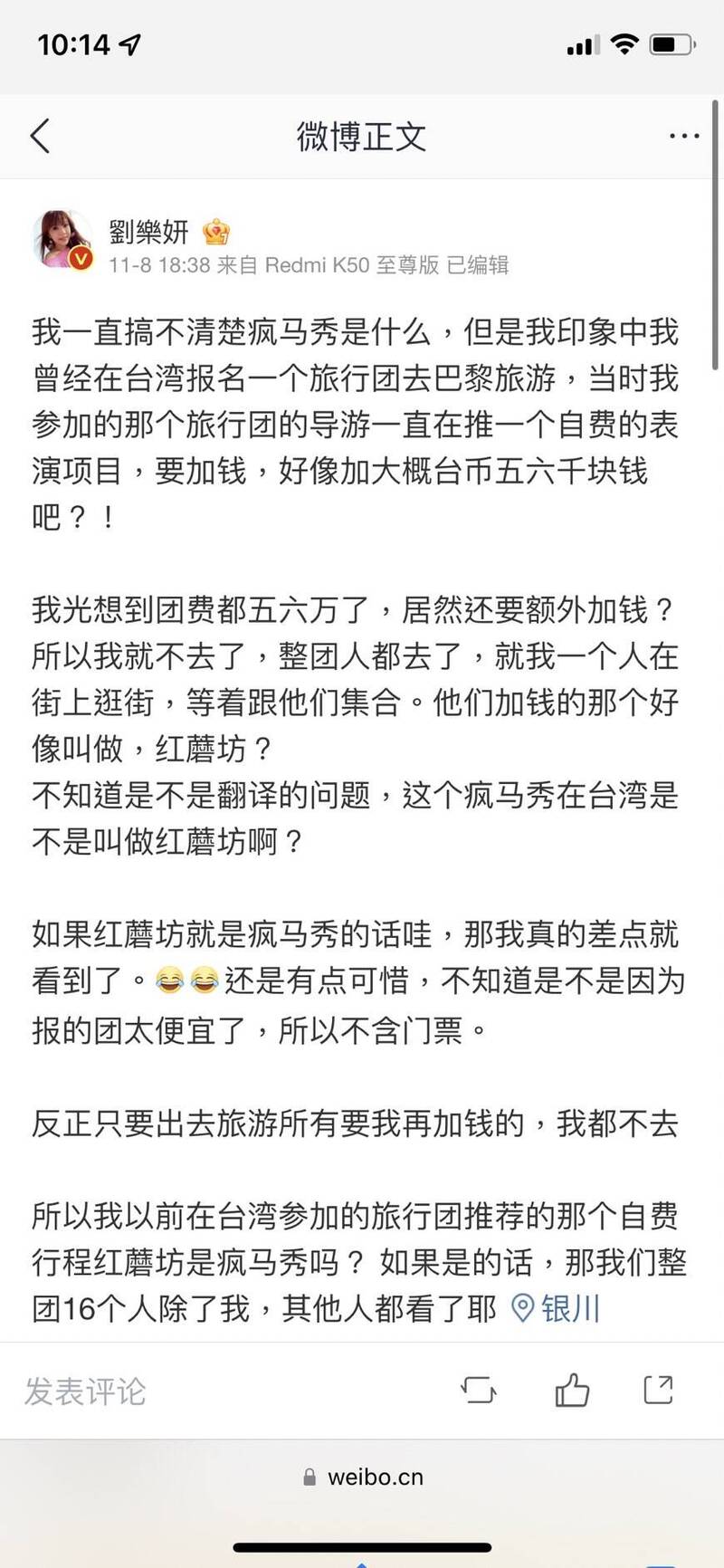Open 劉樂妍's profile avatar

pyautogui.click(x=62, y=240)
